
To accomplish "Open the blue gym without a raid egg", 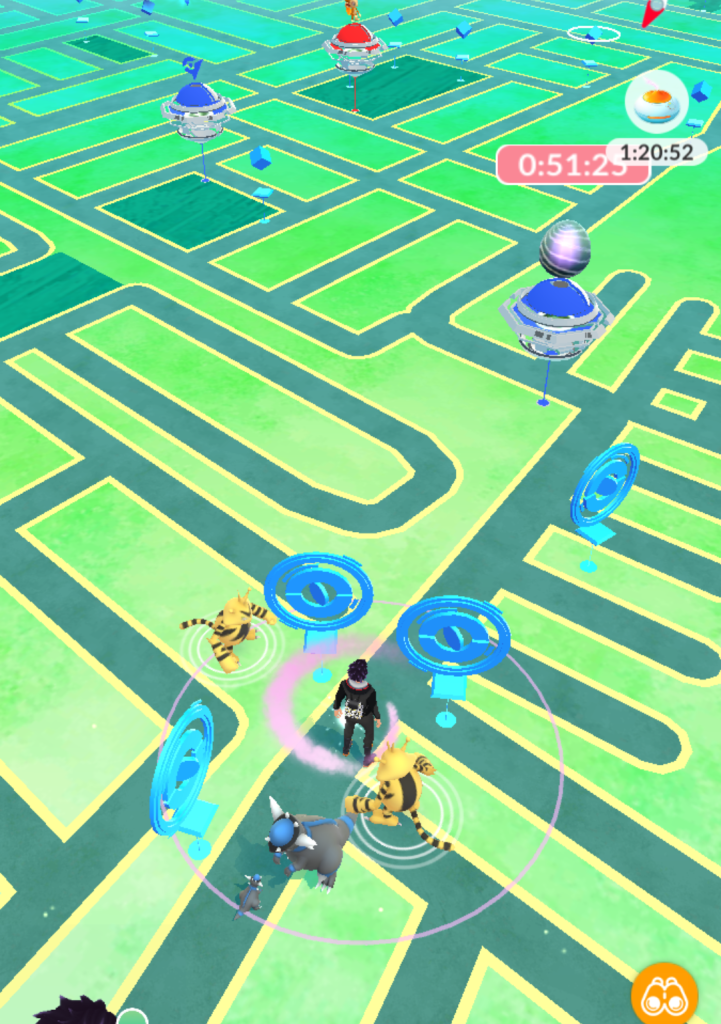I will pos(198,111).
